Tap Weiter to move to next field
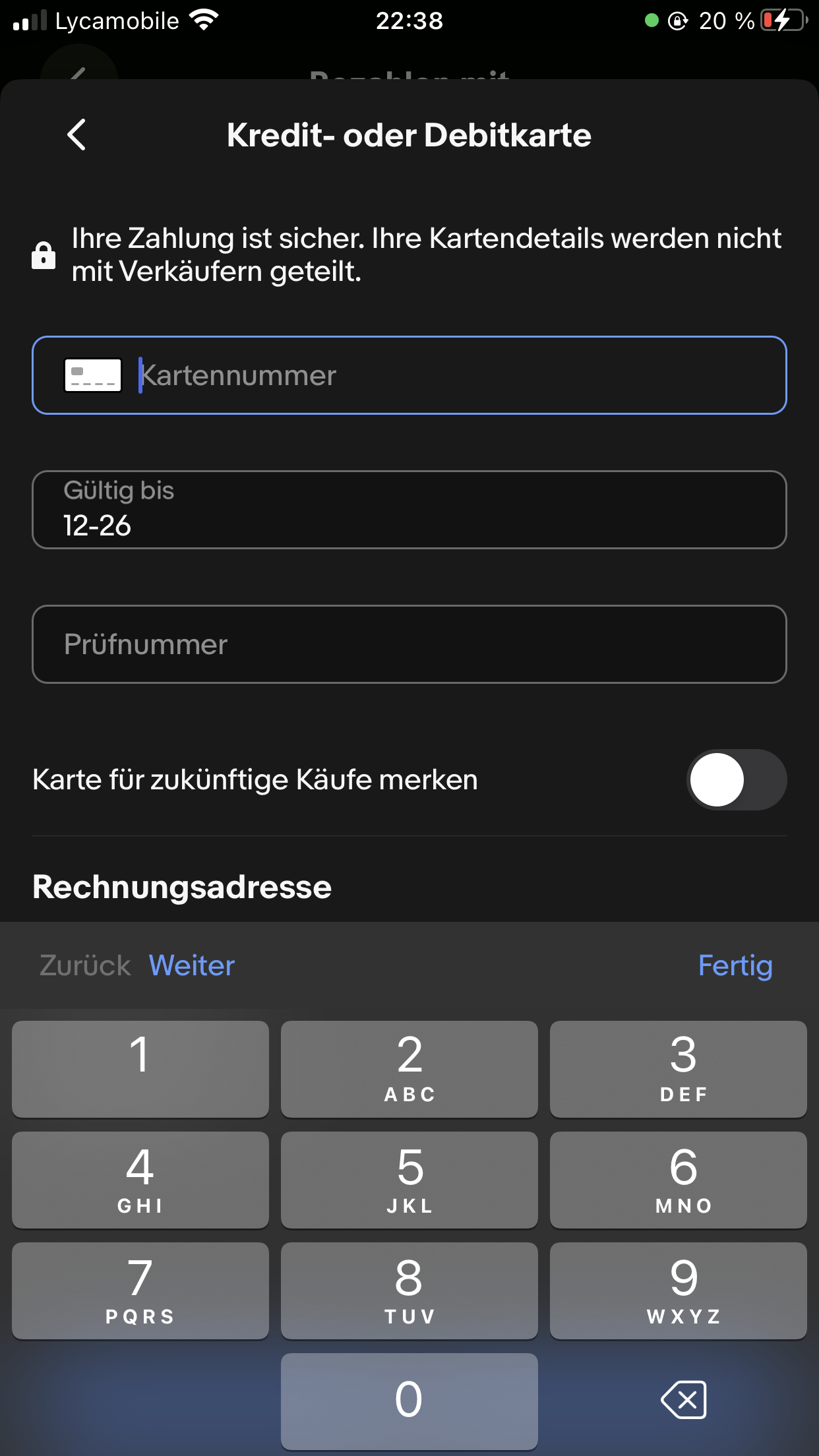 click(x=191, y=965)
